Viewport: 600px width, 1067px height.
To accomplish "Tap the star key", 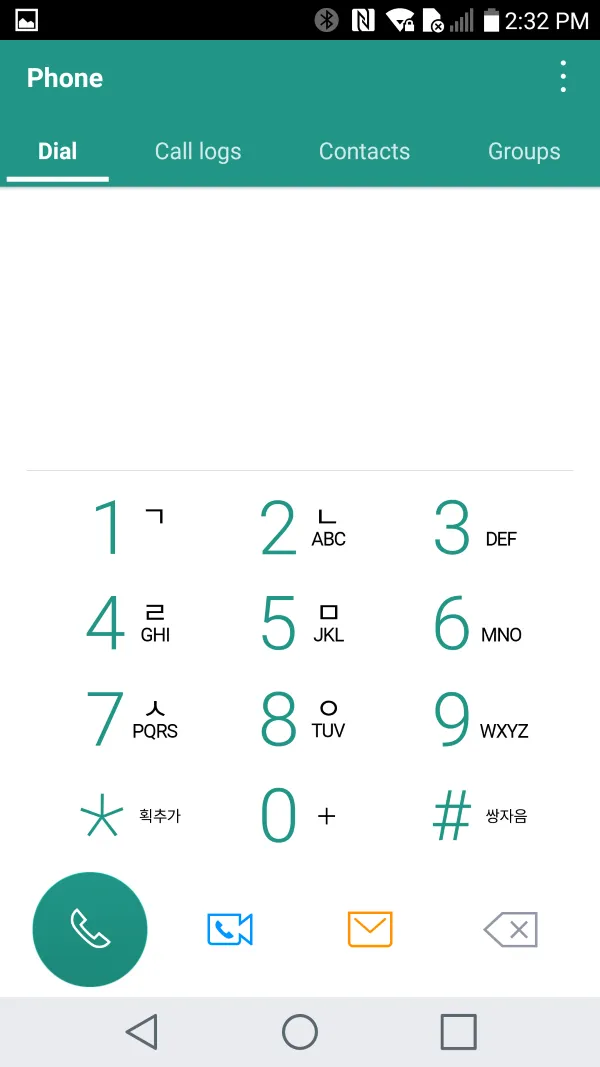I will click(x=126, y=816).
